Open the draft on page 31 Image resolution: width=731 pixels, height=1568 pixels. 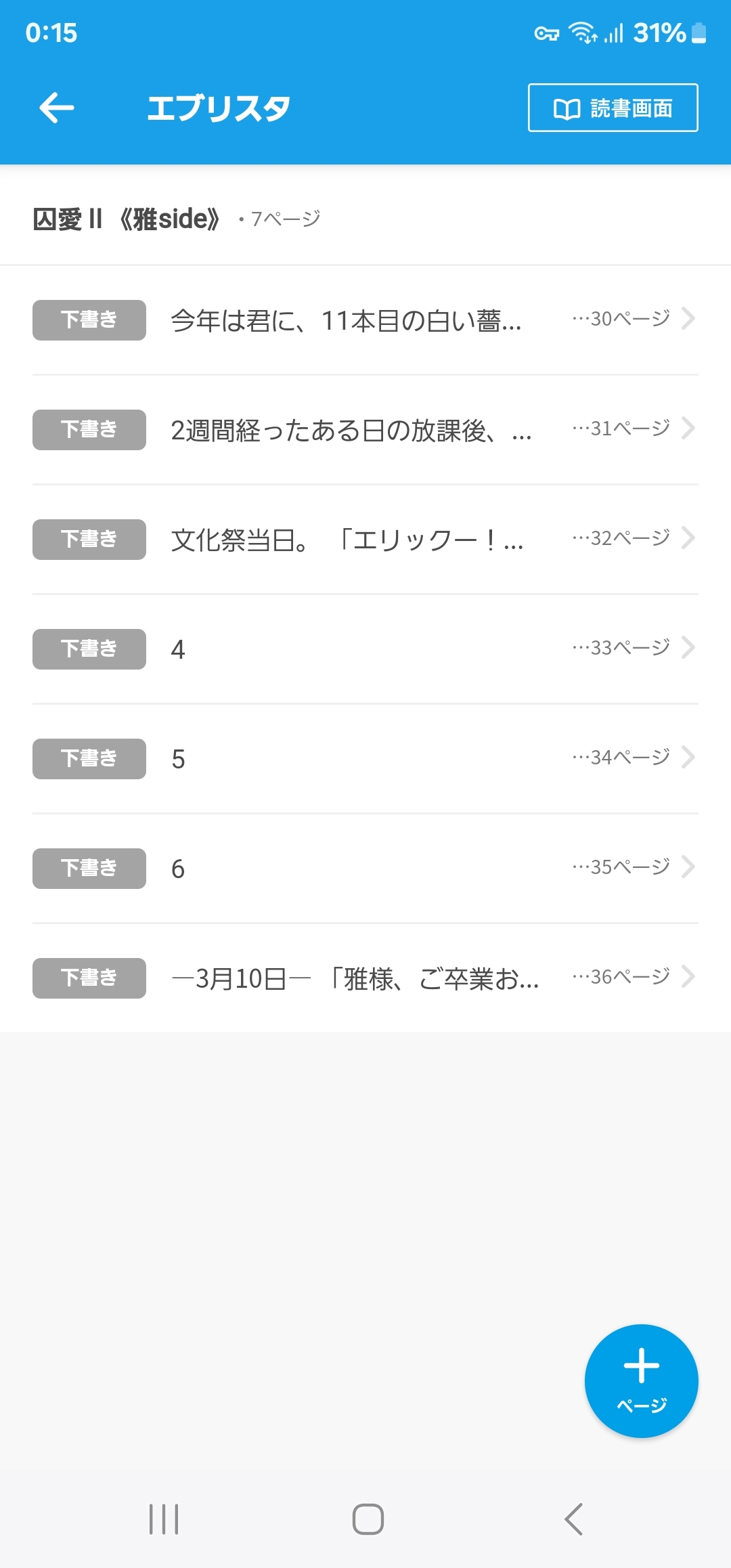coord(365,430)
